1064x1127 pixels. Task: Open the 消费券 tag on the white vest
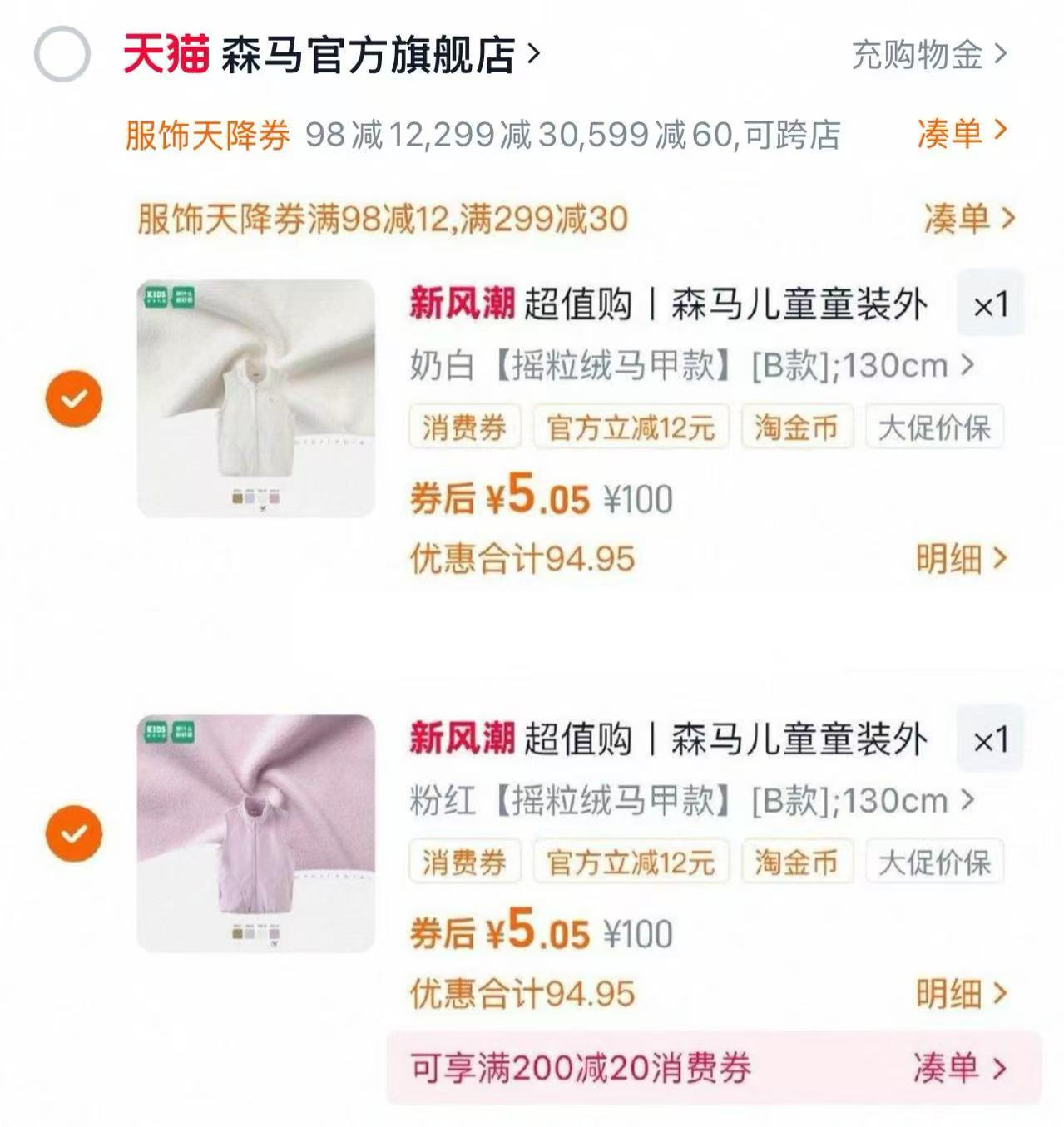pyautogui.click(x=463, y=427)
